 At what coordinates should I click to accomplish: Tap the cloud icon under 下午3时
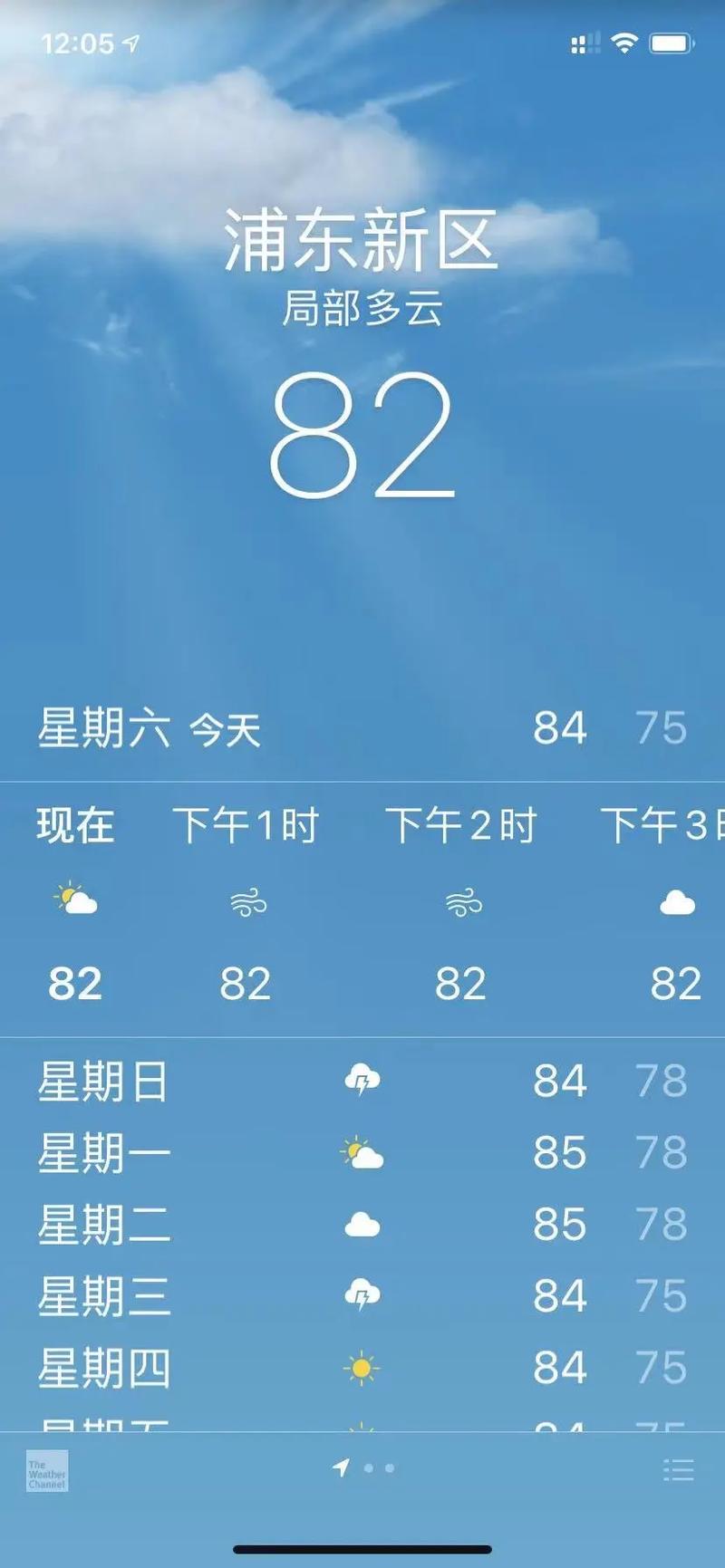[x=675, y=899]
